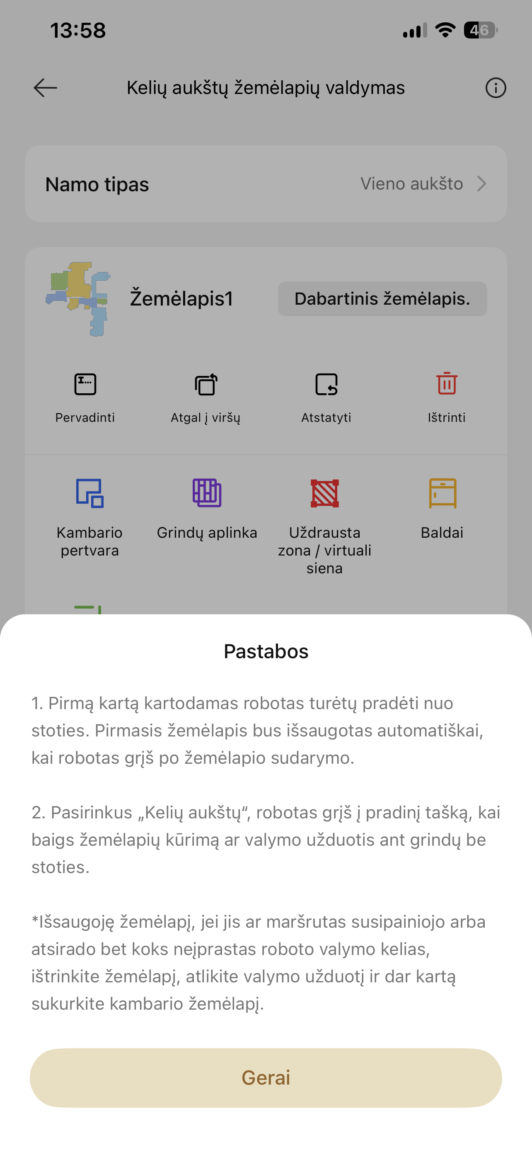Confirm the notes with the Gerai button
Screen dimensions: 532x1150
[x=266, y=1077]
